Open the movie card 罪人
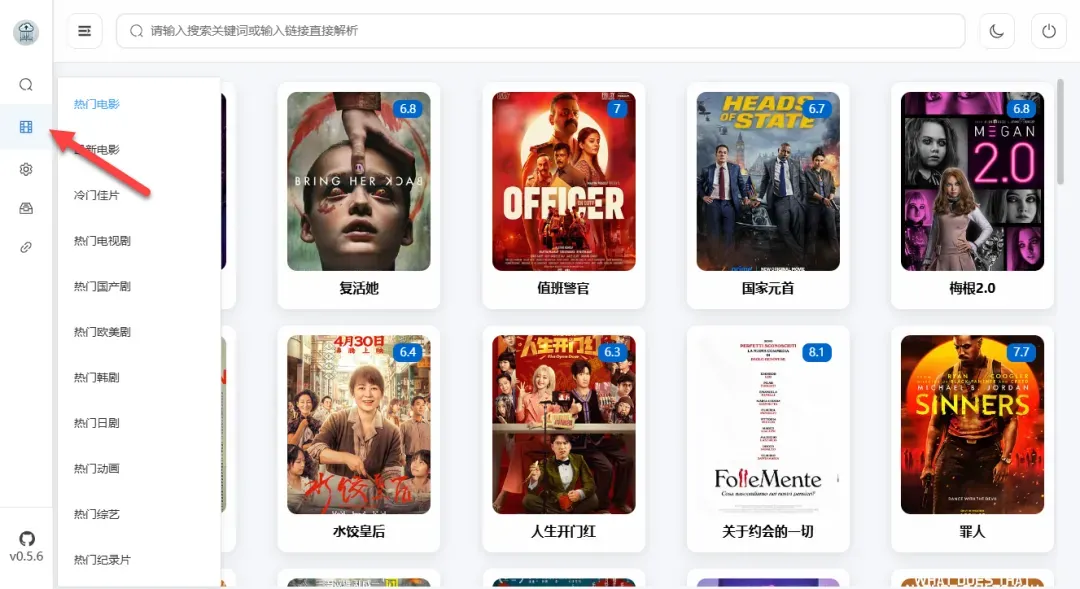Image resolution: width=1080 pixels, height=589 pixels. pos(972,438)
